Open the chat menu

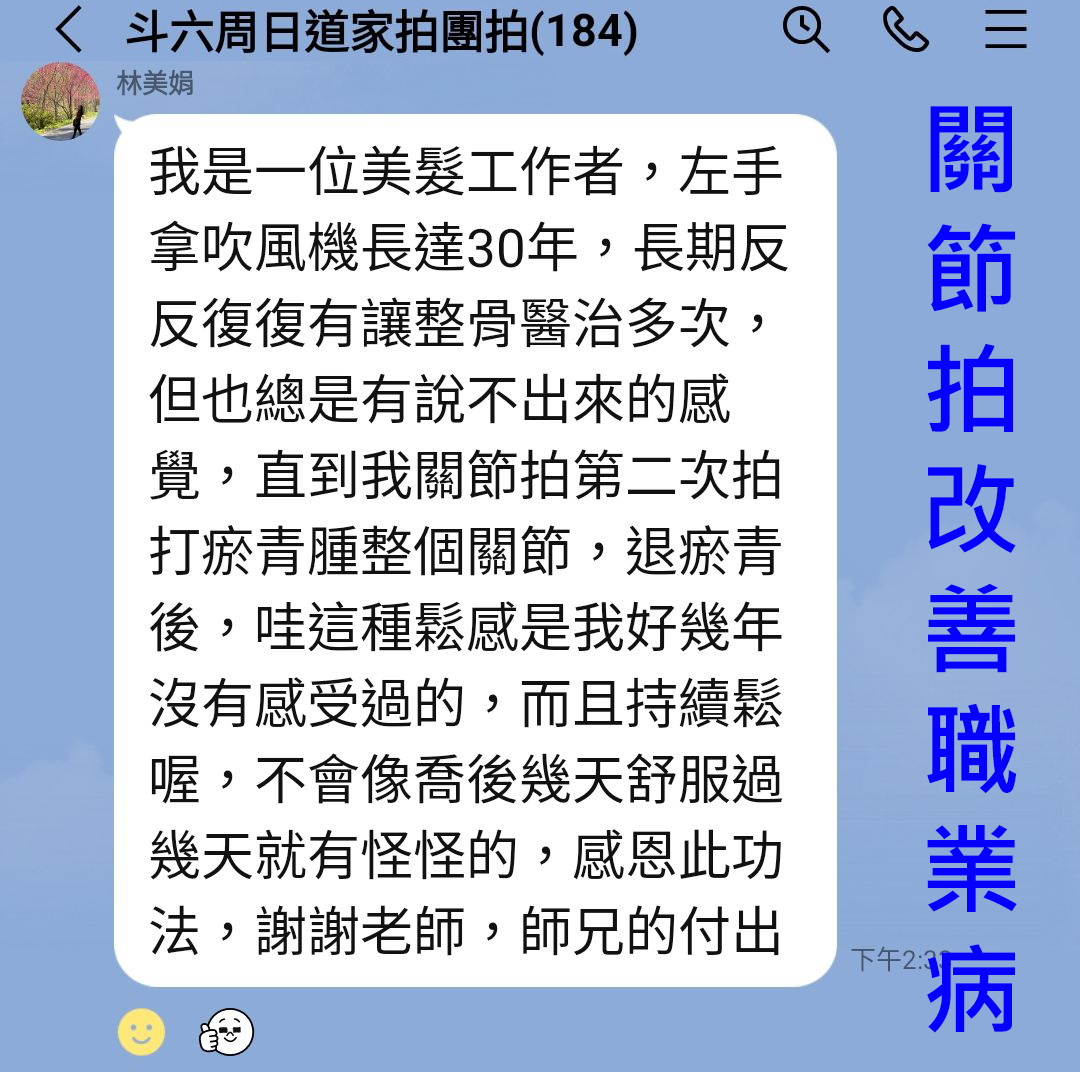coord(1005,30)
